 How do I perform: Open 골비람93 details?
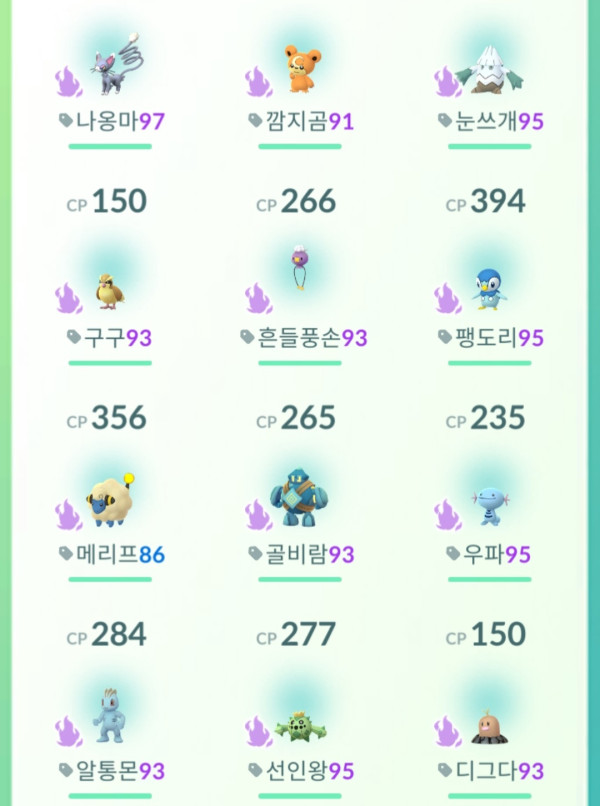pos(300,500)
